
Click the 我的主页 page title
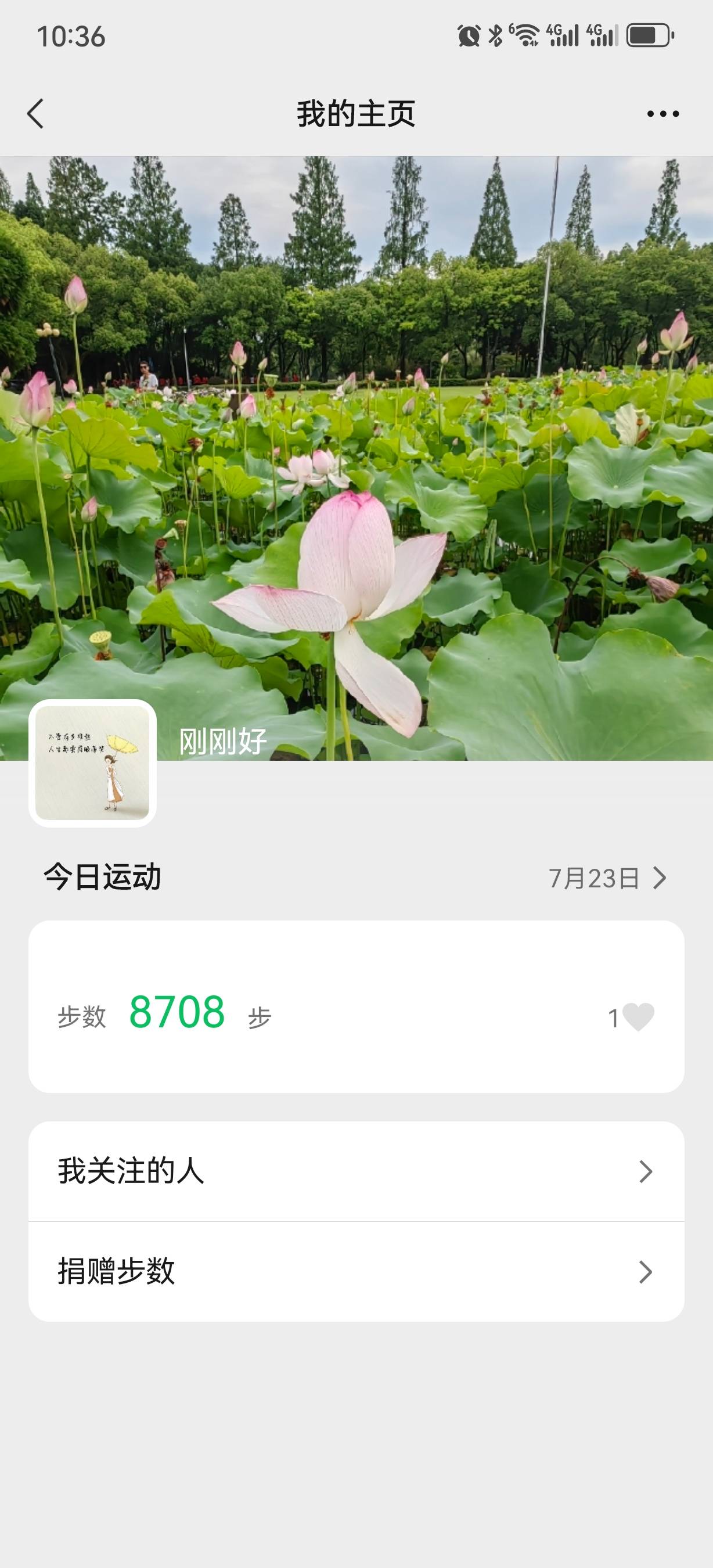pos(356,113)
